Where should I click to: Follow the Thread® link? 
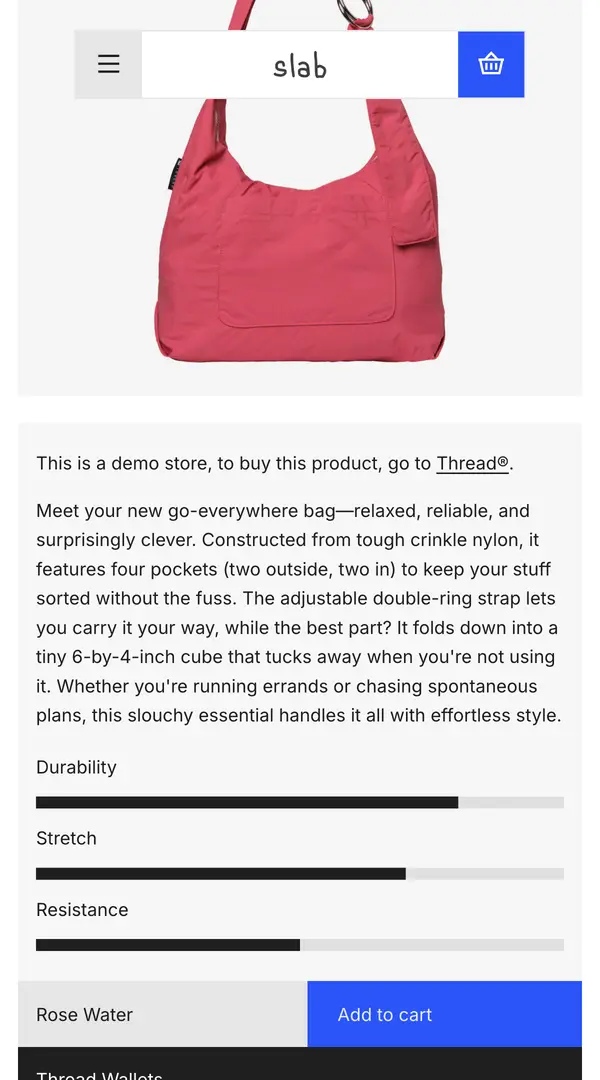[x=473, y=464]
